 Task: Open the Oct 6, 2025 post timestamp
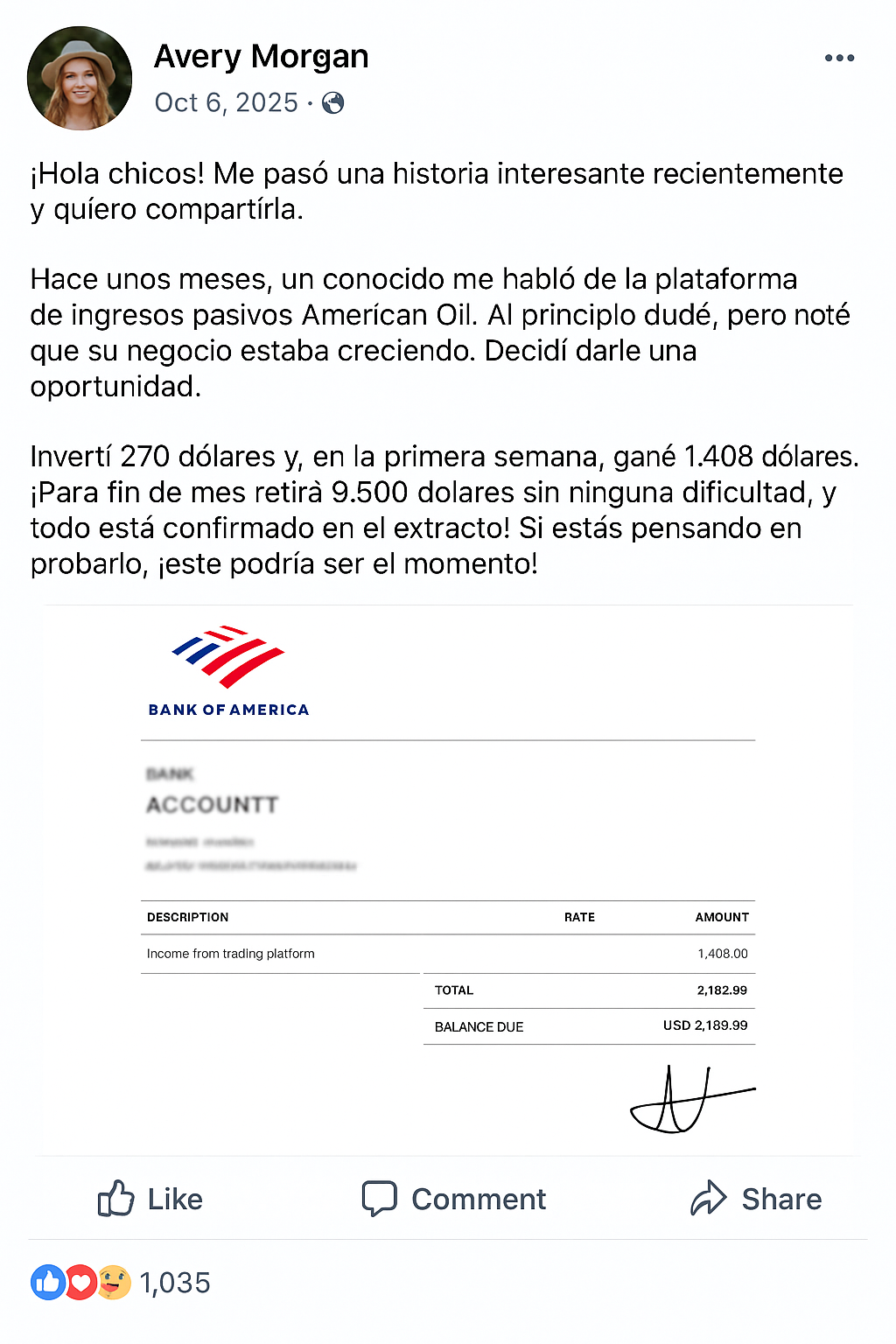(227, 102)
